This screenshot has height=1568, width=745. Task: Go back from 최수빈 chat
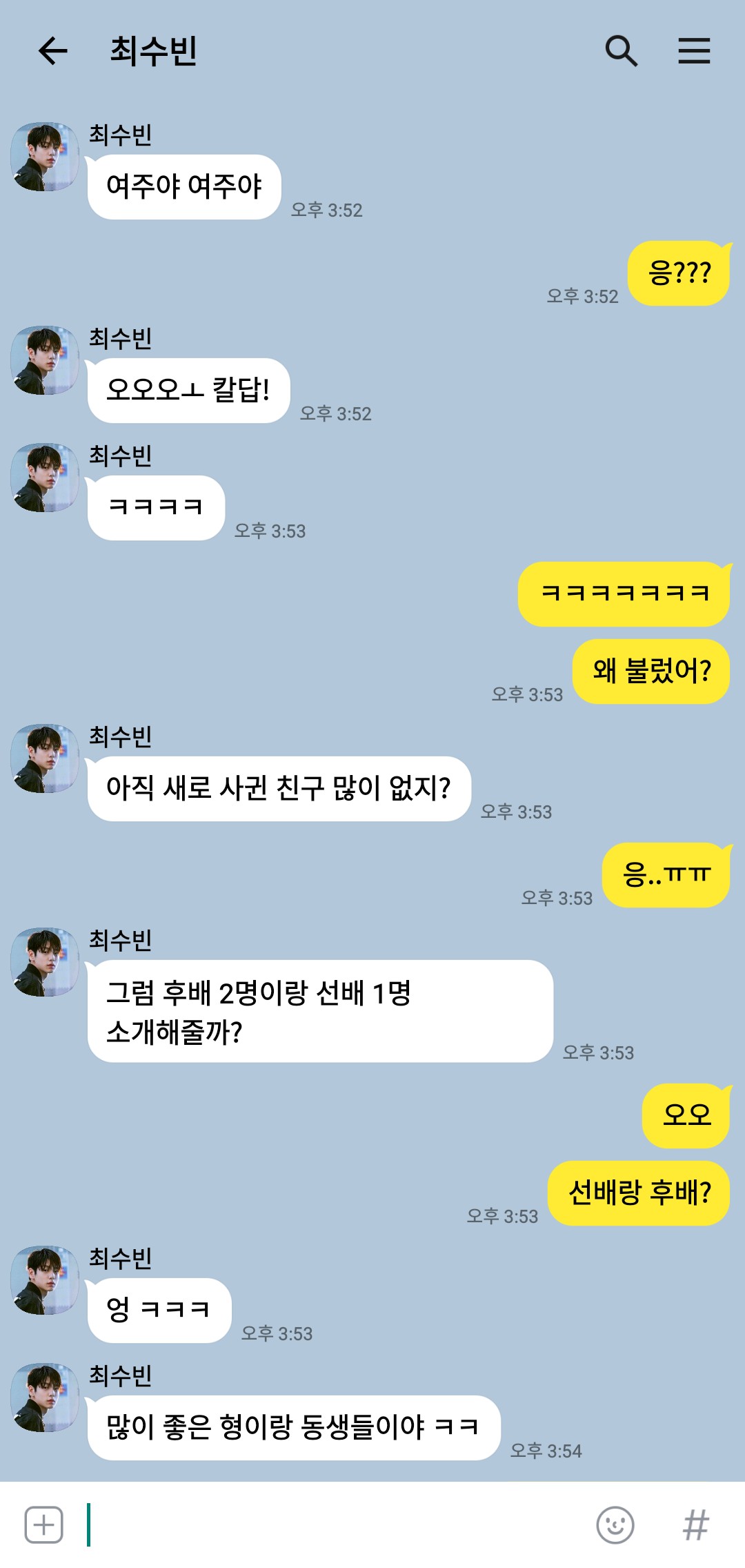pyautogui.click(x=52, y=51)
